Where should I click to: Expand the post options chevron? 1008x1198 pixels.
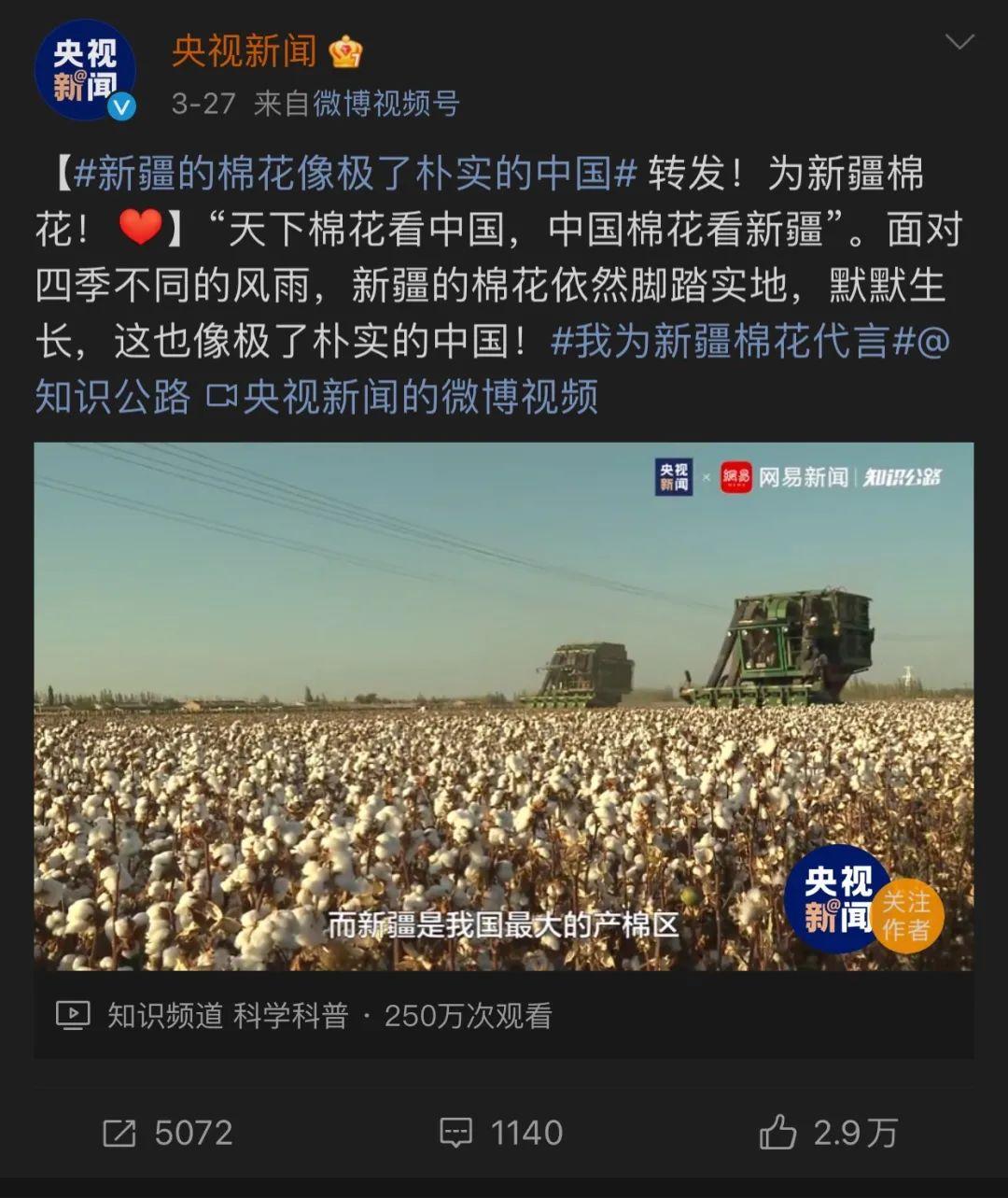click(959, 42)
